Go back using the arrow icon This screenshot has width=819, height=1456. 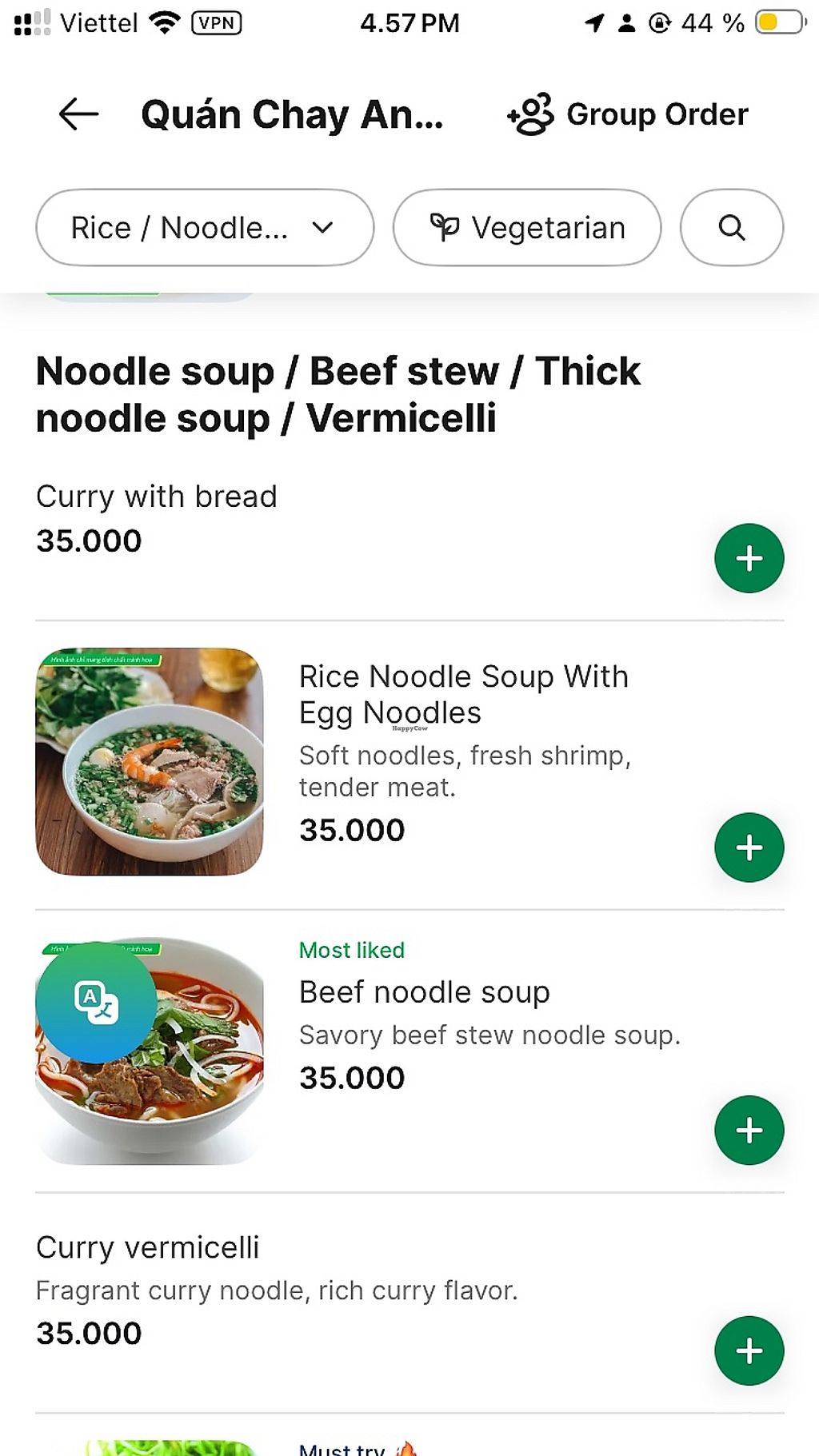(x=78, y=114)
